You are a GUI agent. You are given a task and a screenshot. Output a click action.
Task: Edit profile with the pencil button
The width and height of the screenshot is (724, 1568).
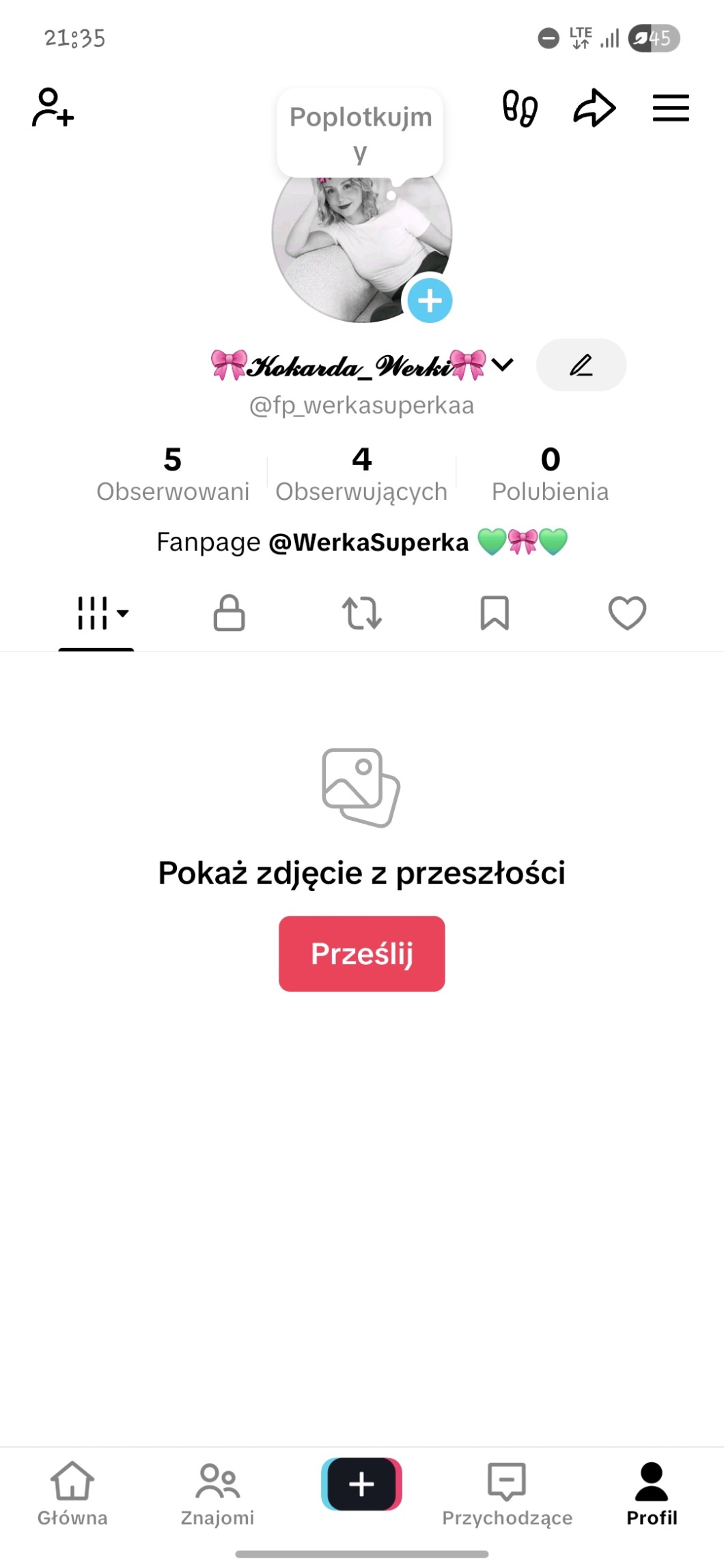tap(581, 365)
